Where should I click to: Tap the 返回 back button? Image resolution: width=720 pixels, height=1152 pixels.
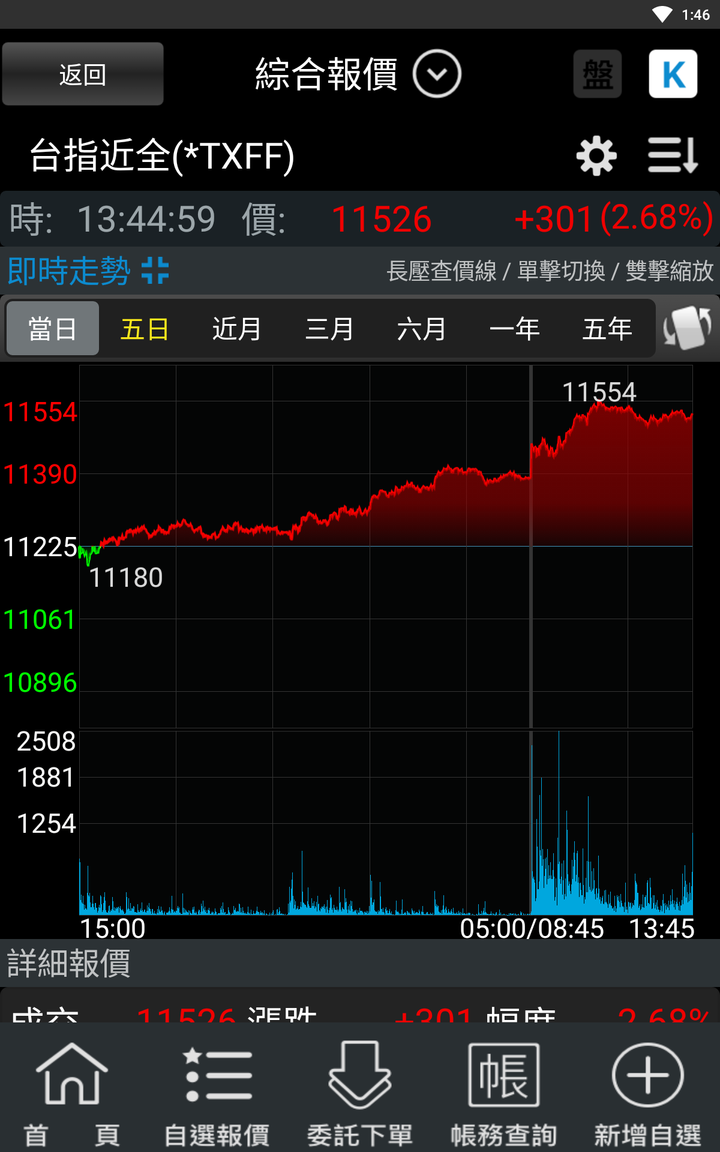[82, 74]
